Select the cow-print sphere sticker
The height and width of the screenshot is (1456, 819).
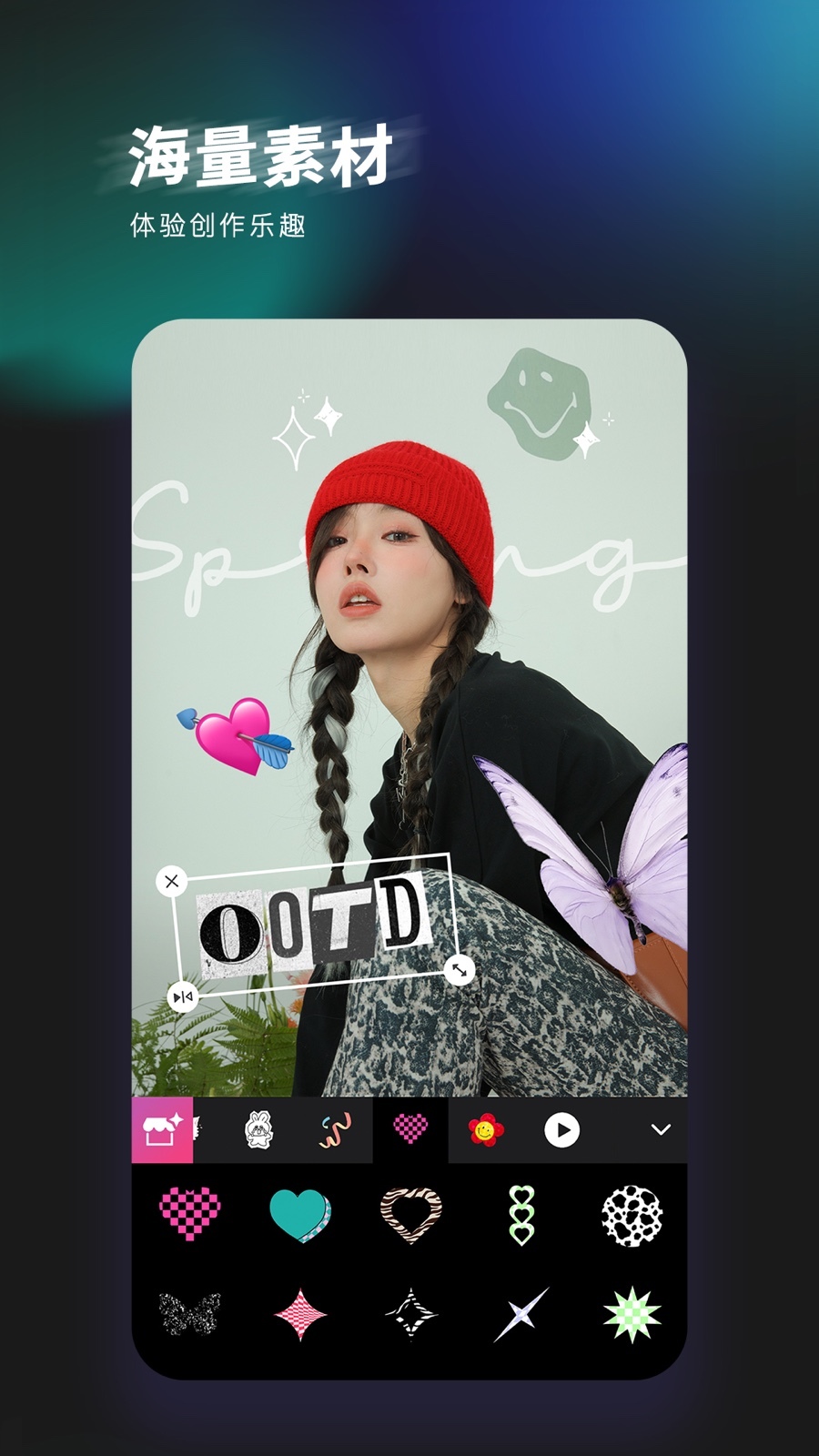pyautogui.click(x=630, y=1210)
